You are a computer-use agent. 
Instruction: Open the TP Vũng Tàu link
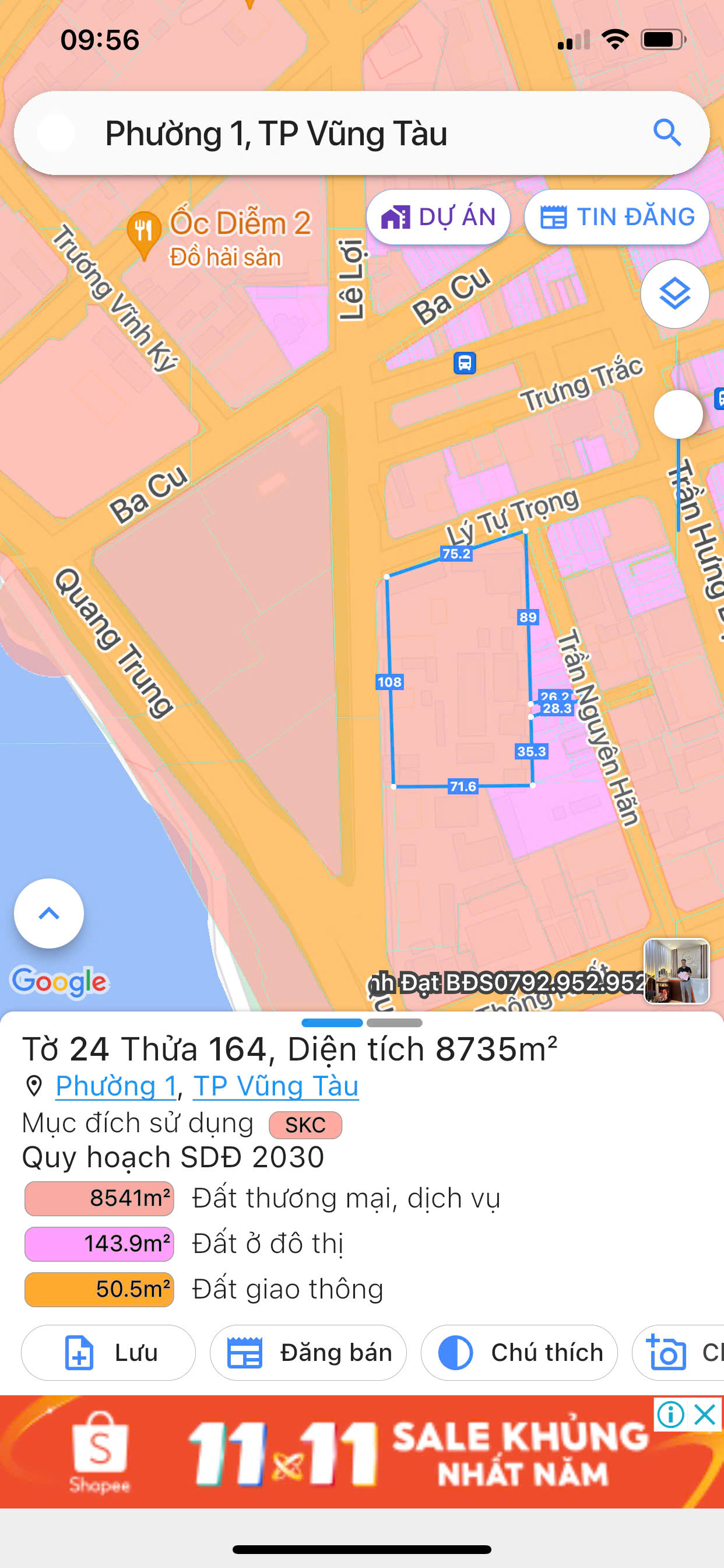coord(276,1087)
